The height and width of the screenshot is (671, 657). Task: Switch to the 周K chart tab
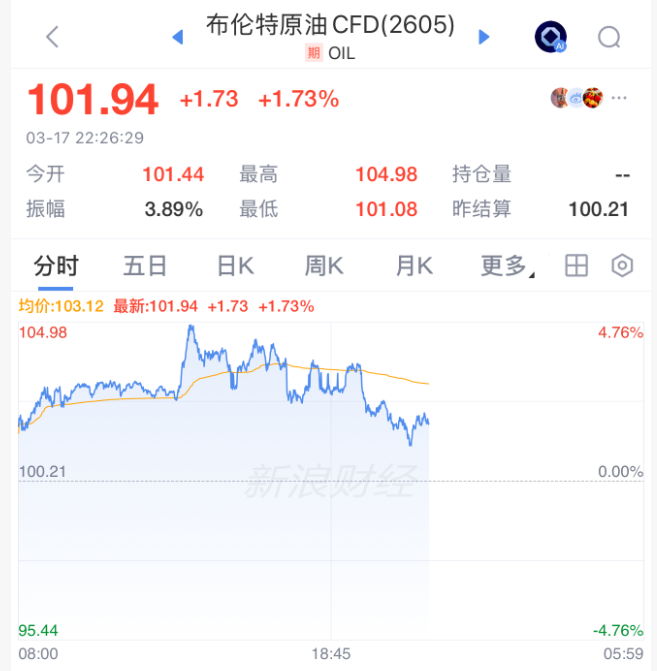[x=324, y=266]
